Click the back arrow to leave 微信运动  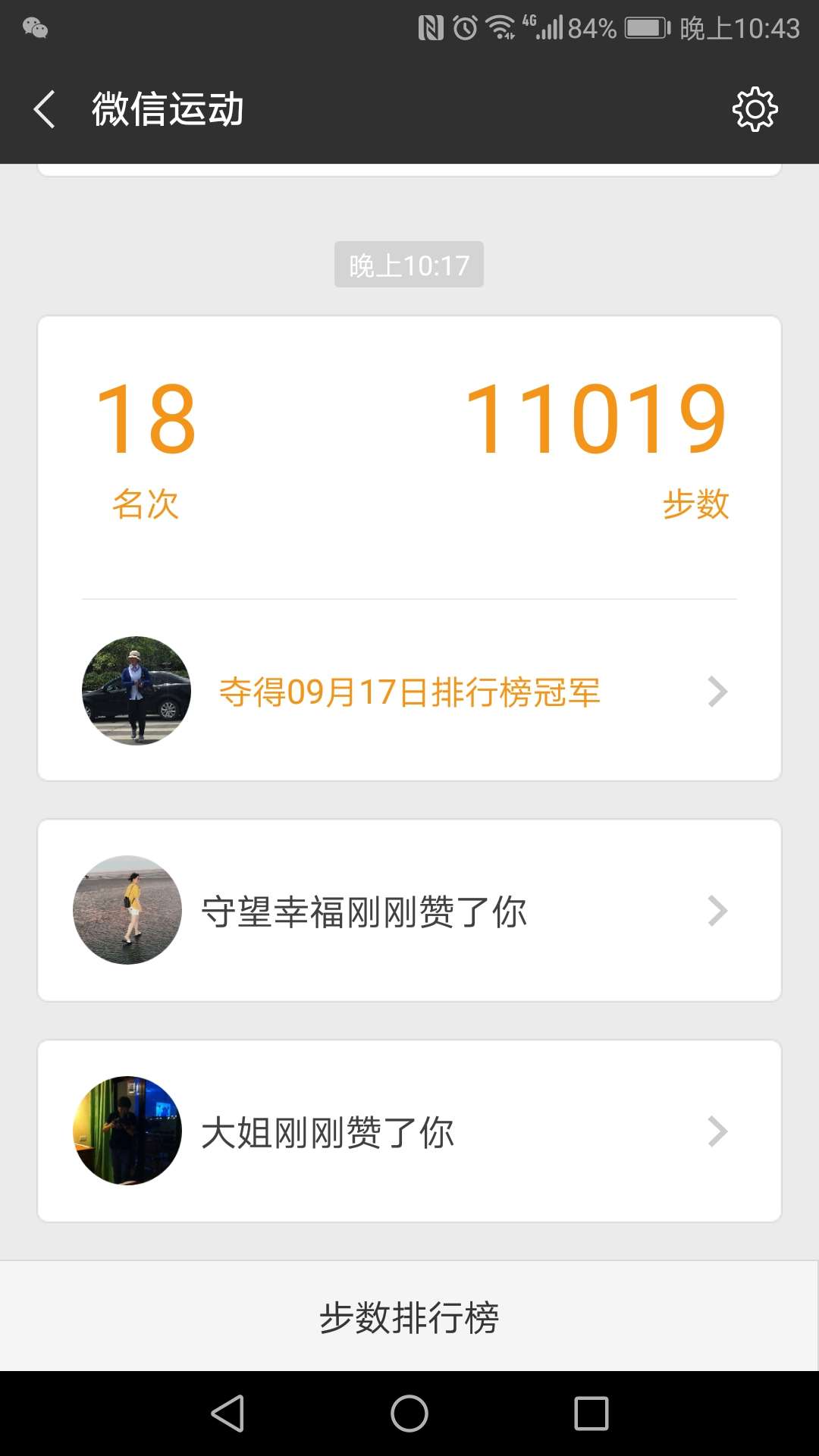(x=43, y=108)
